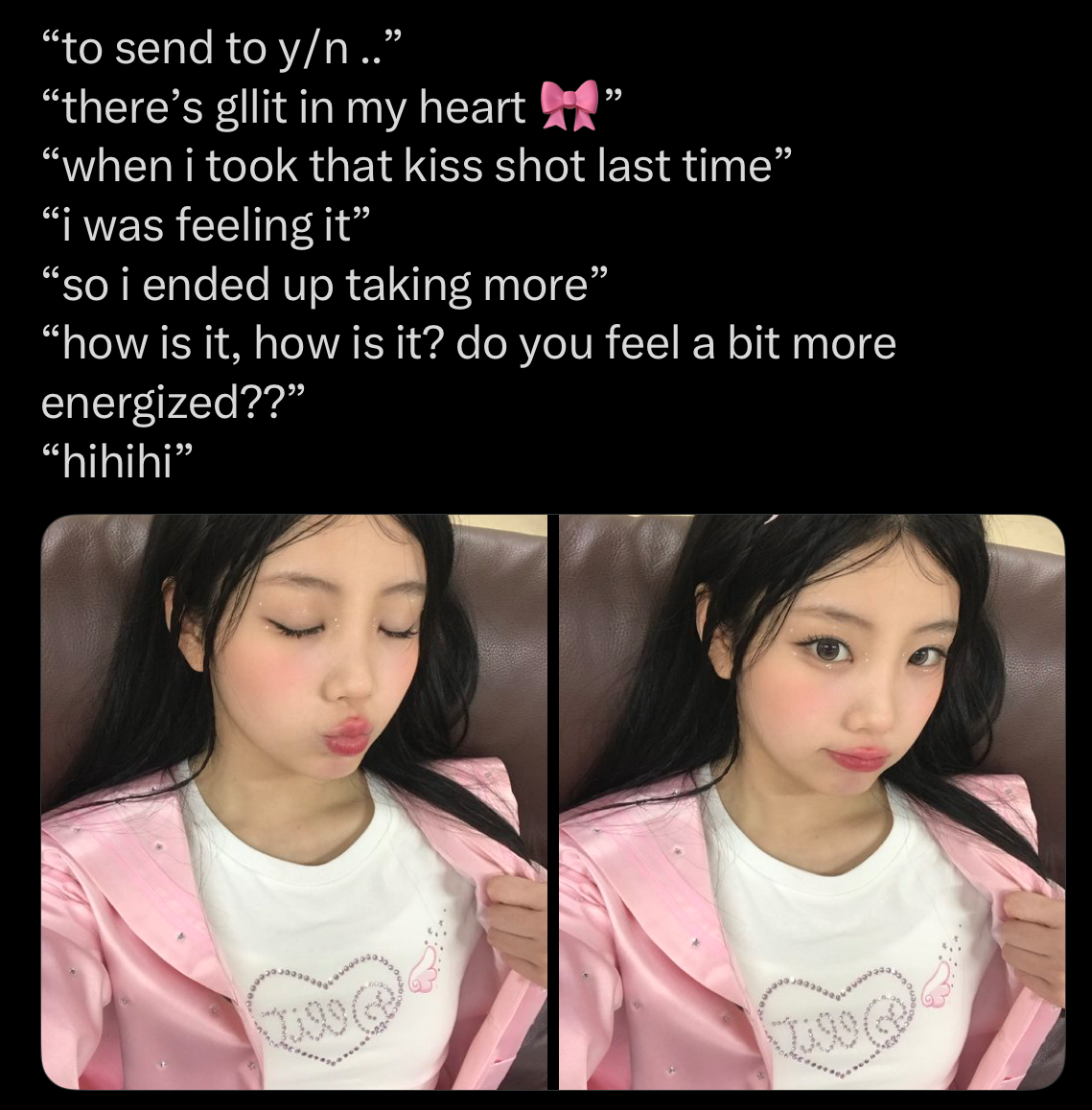
Task: Open the left photo with closed eyes
Action: [x=293, y=801]
